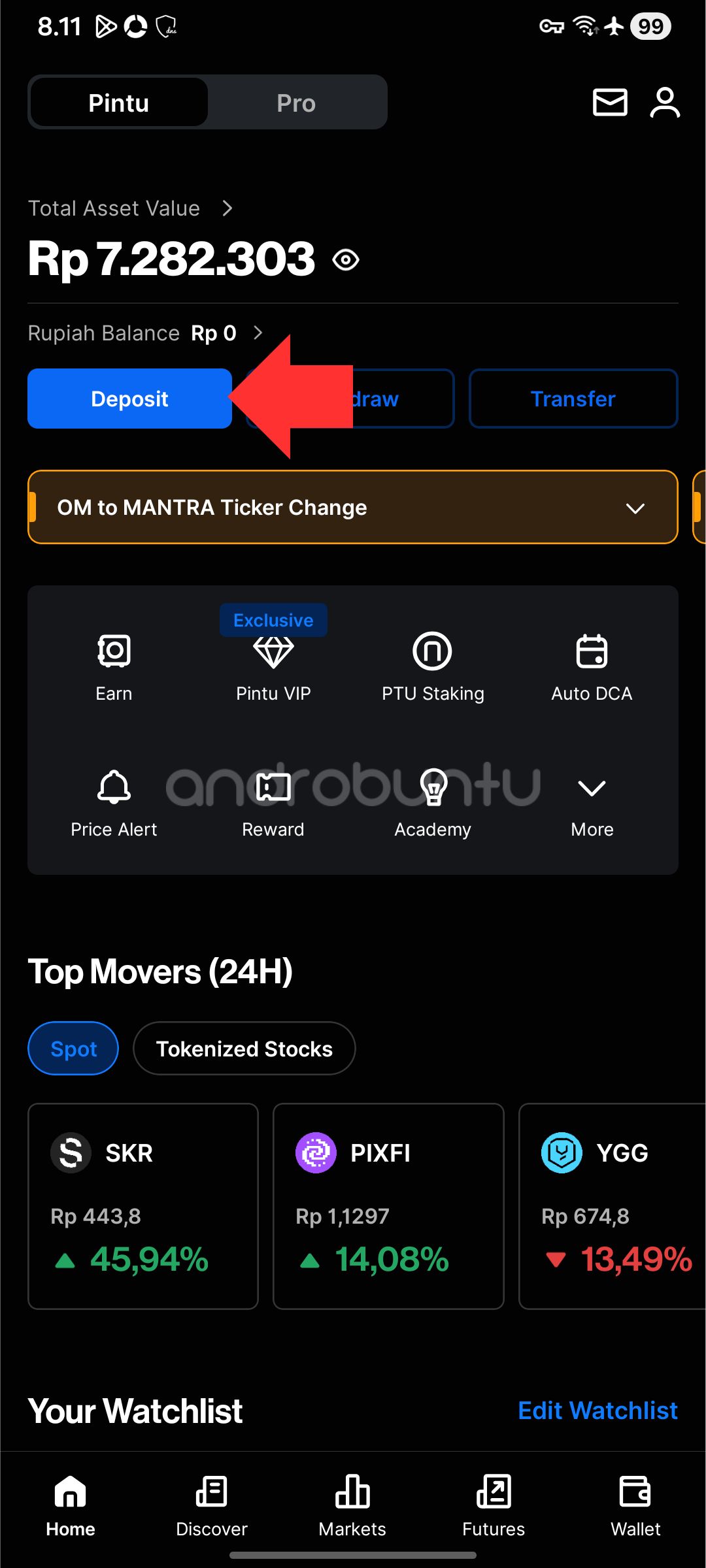Select the Tokenized Stocks chip

point(244,1049)
